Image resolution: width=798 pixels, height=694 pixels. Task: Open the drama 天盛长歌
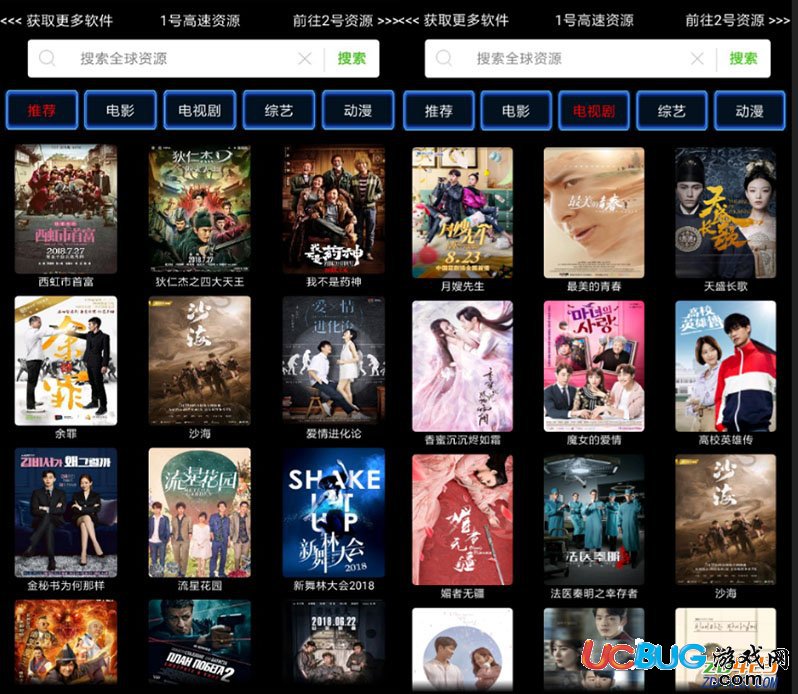[x=725, y=213]
